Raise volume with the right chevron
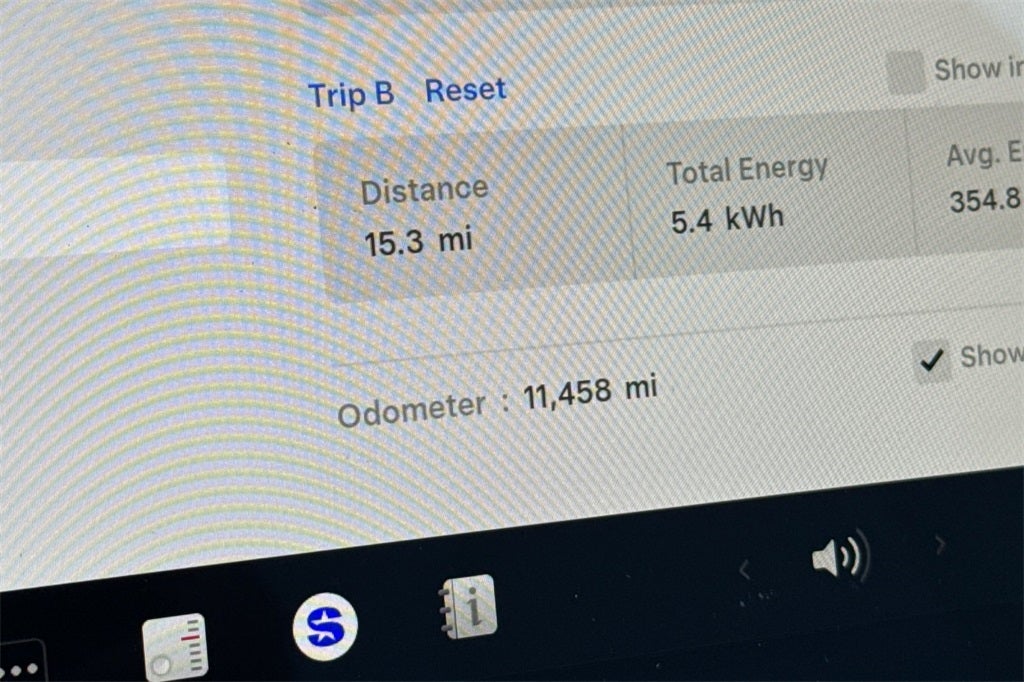This screenshot has width=1024, height=682. tap(939, 545)
